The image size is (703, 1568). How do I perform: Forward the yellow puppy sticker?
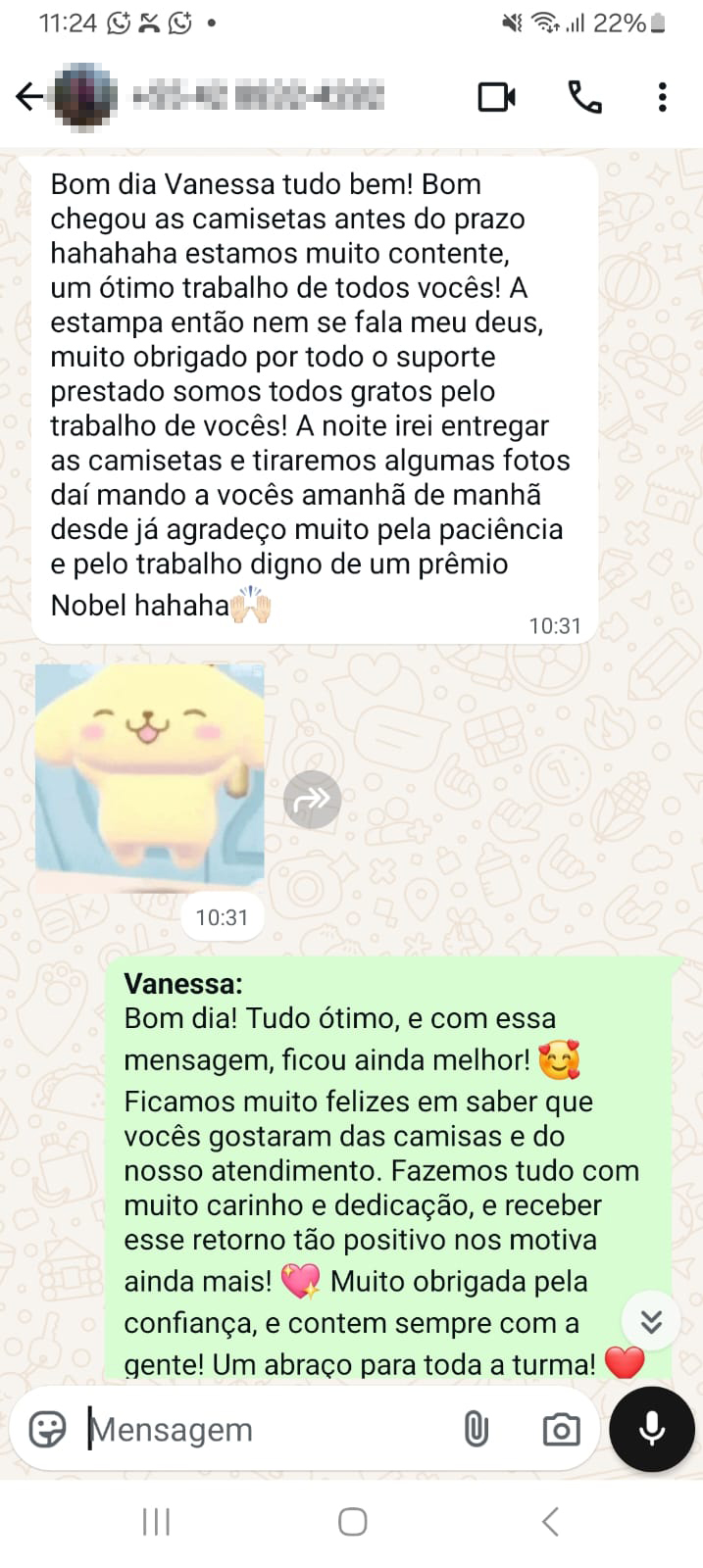pyautogui.click(x=313, y=801)
